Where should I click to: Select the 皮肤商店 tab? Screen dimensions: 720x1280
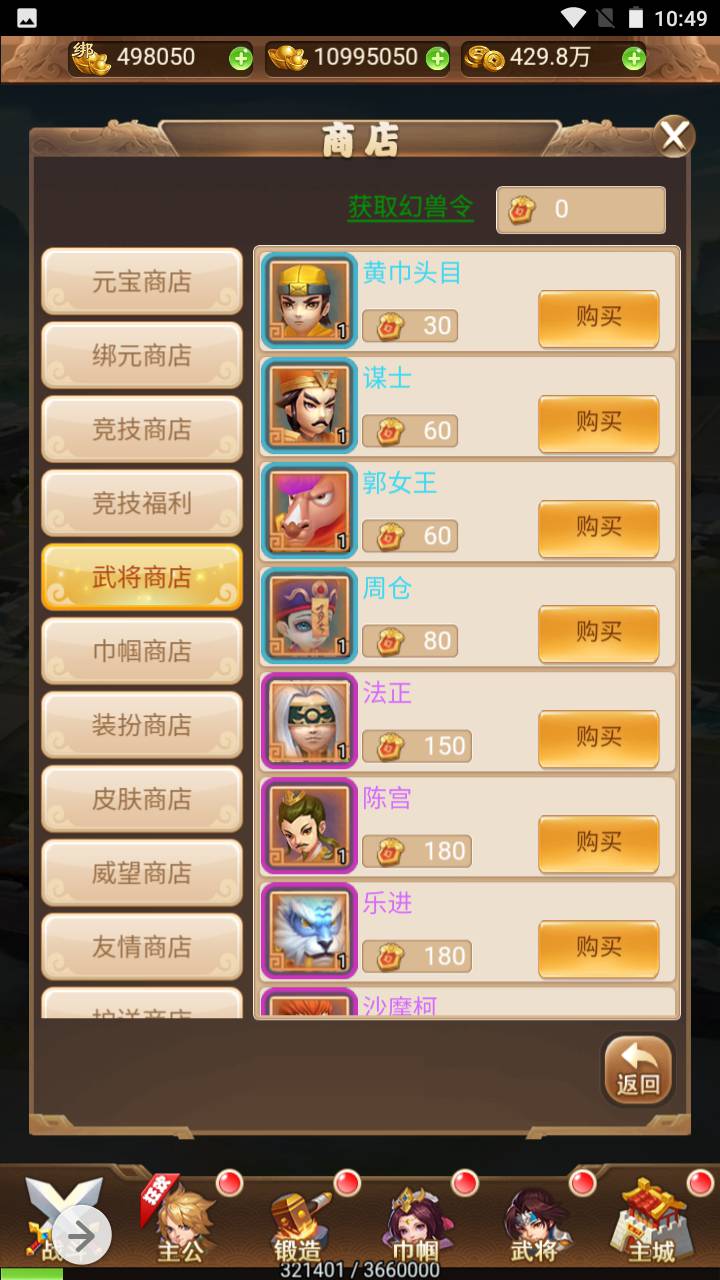point(142,800)
